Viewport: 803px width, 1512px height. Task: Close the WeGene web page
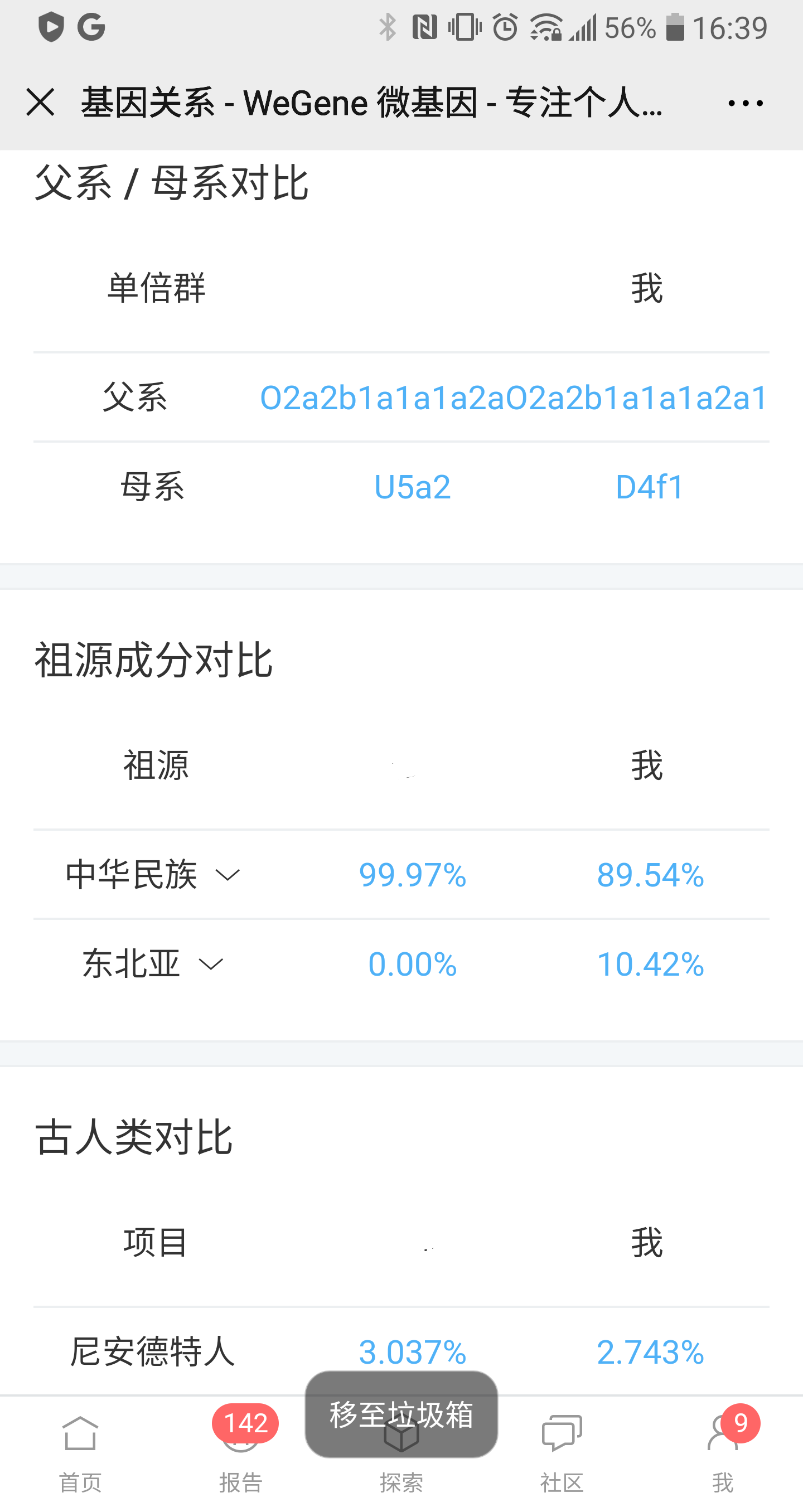coord(40,103)
